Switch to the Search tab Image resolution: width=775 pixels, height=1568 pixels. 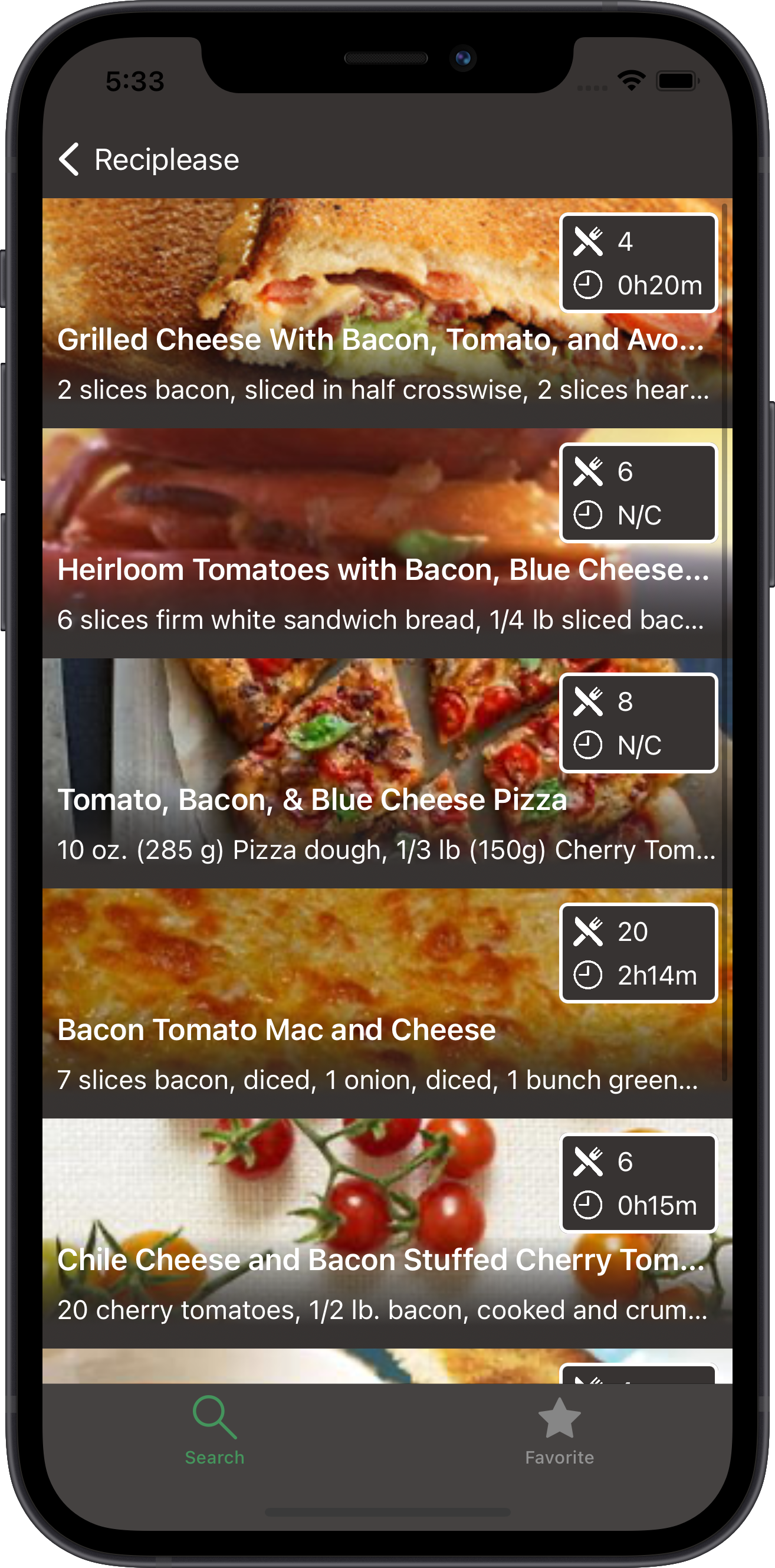[215, 1432]
